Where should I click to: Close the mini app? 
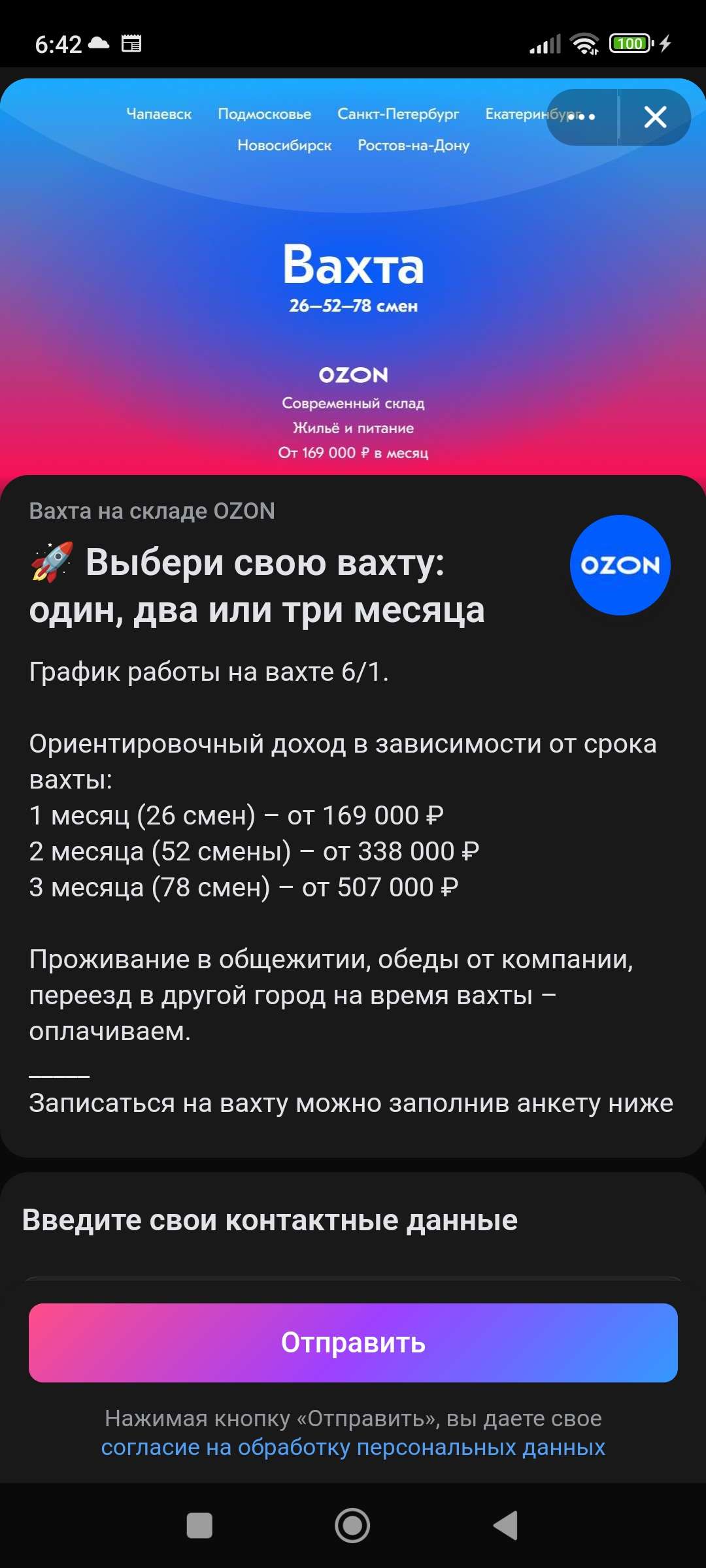[654, 117]
